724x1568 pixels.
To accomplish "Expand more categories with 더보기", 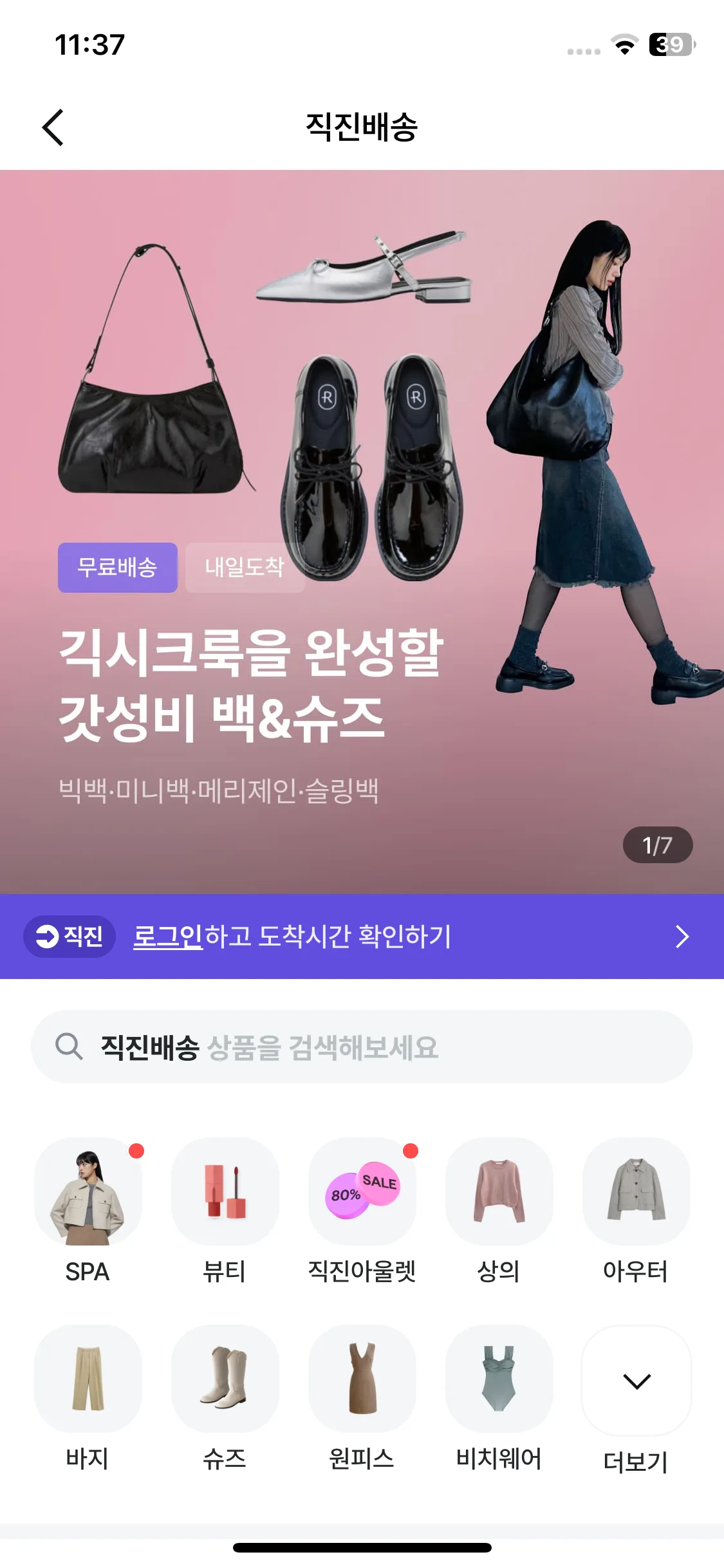I will click(636, 1381).
